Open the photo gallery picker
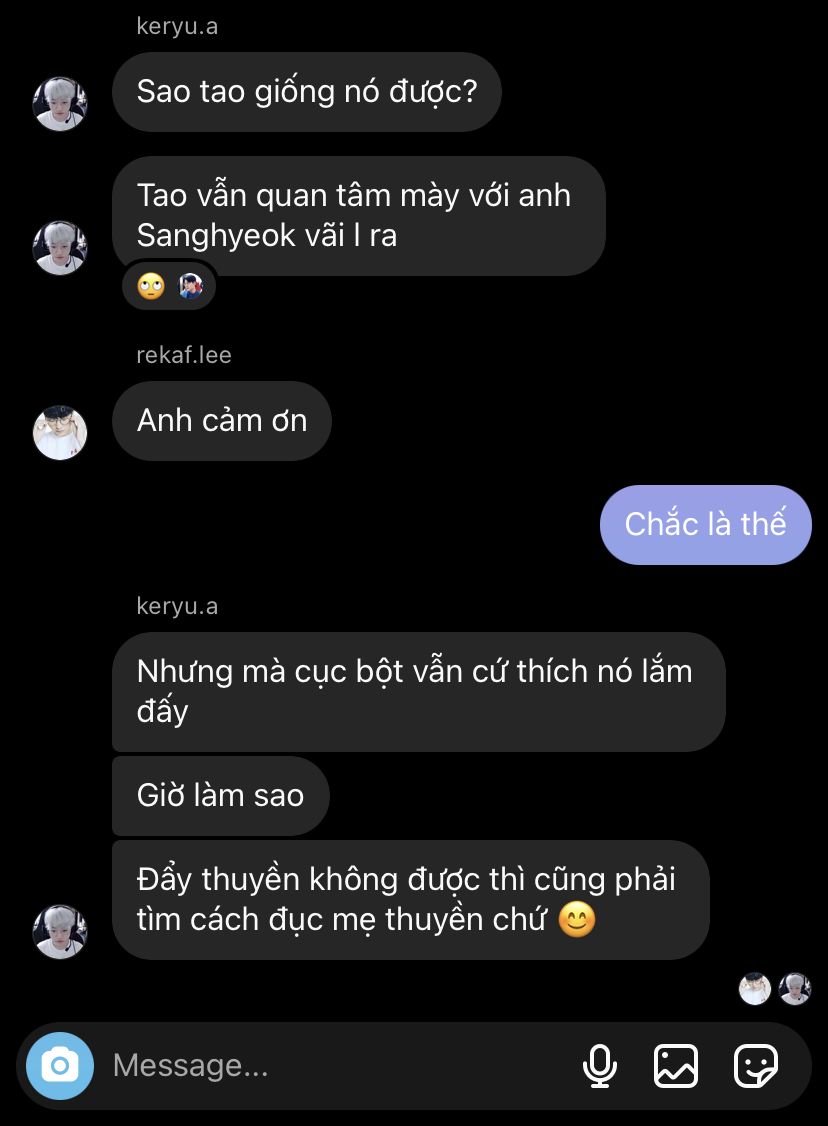 coord(676,1066)
